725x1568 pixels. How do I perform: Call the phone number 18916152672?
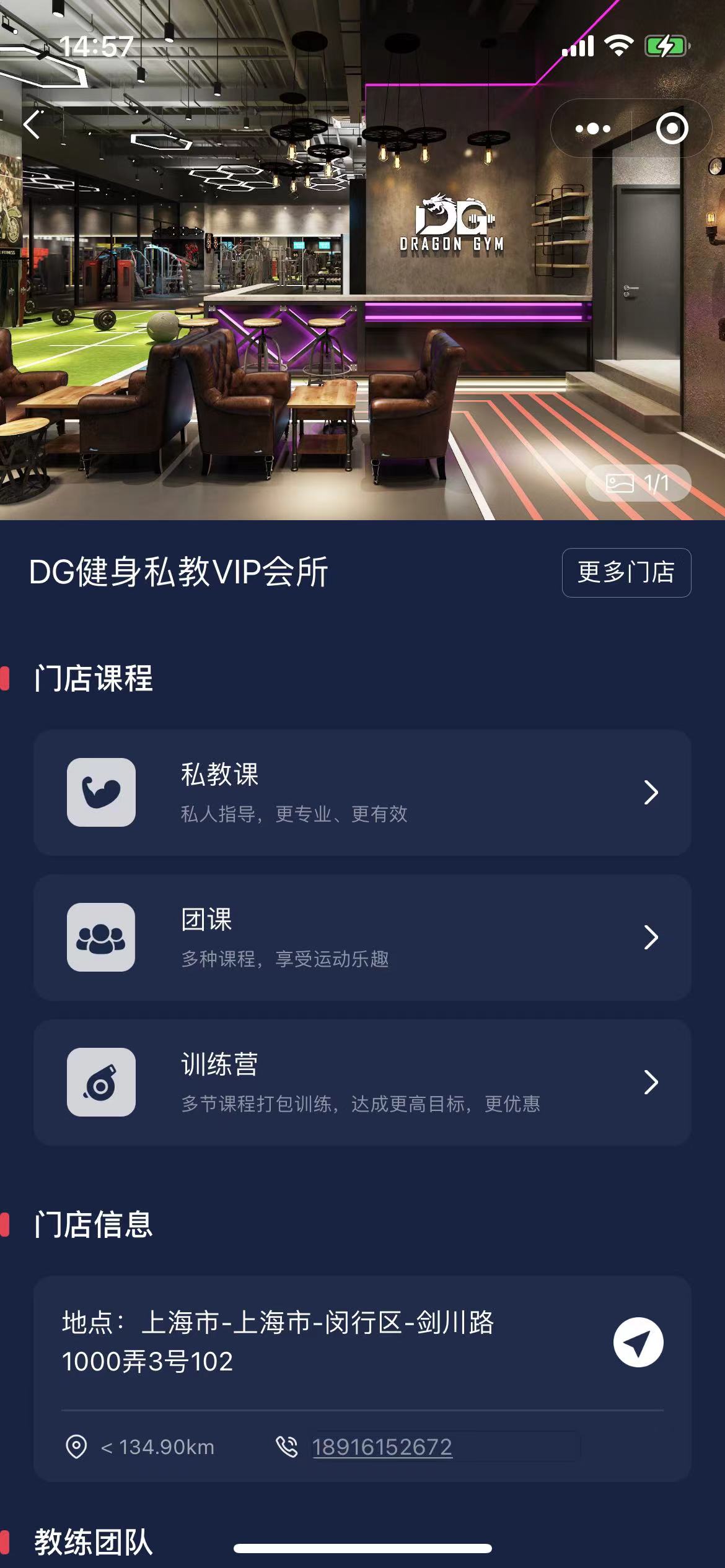tap(382, 1447)
